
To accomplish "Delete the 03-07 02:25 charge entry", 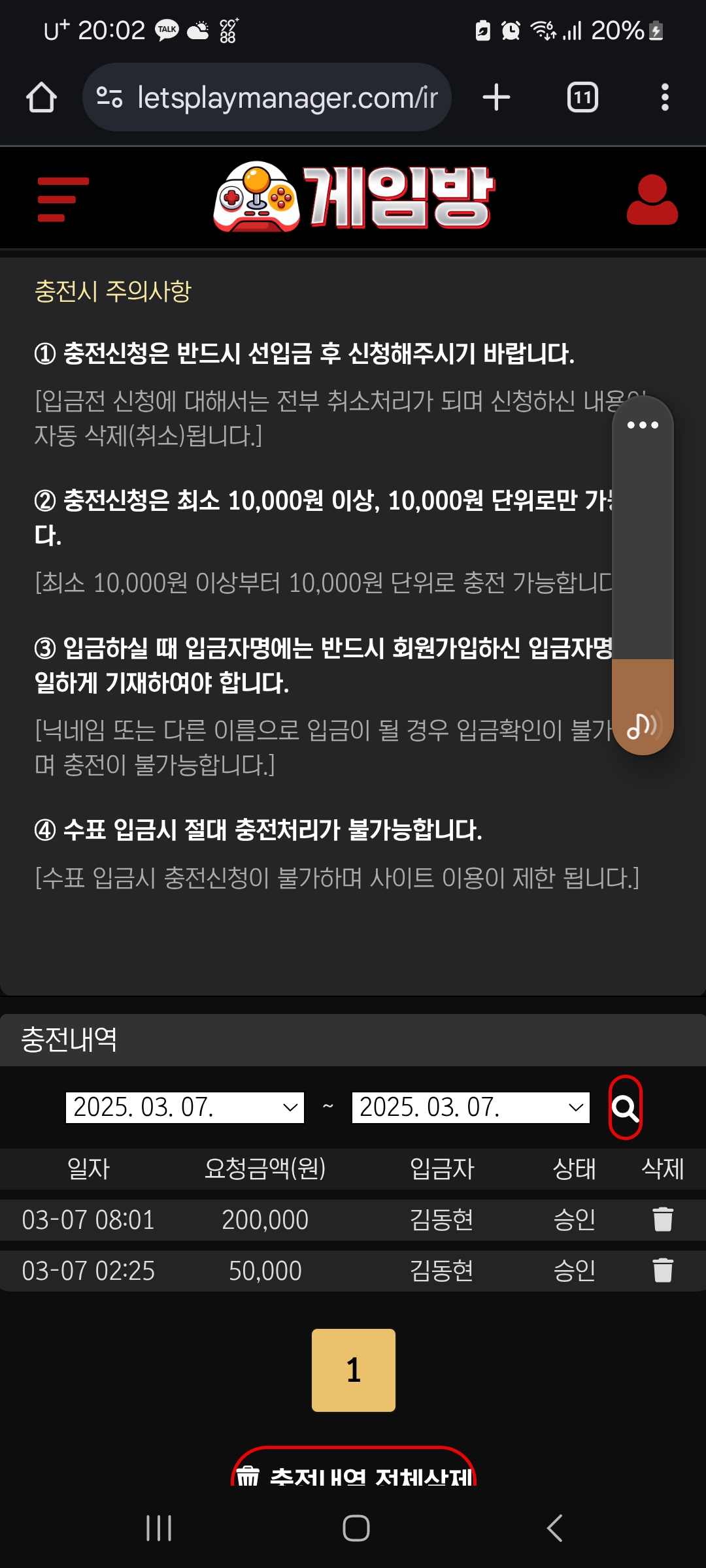I will 662,1270.
